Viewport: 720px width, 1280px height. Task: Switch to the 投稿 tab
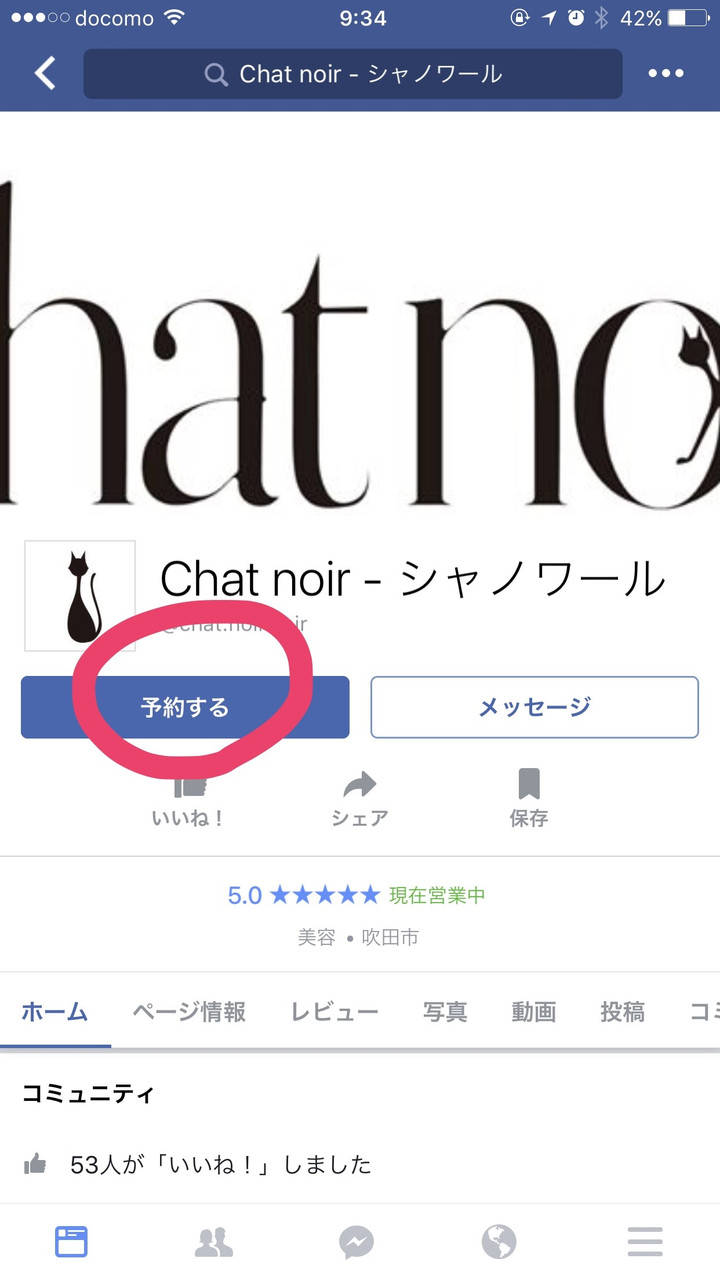(622, 1011)
